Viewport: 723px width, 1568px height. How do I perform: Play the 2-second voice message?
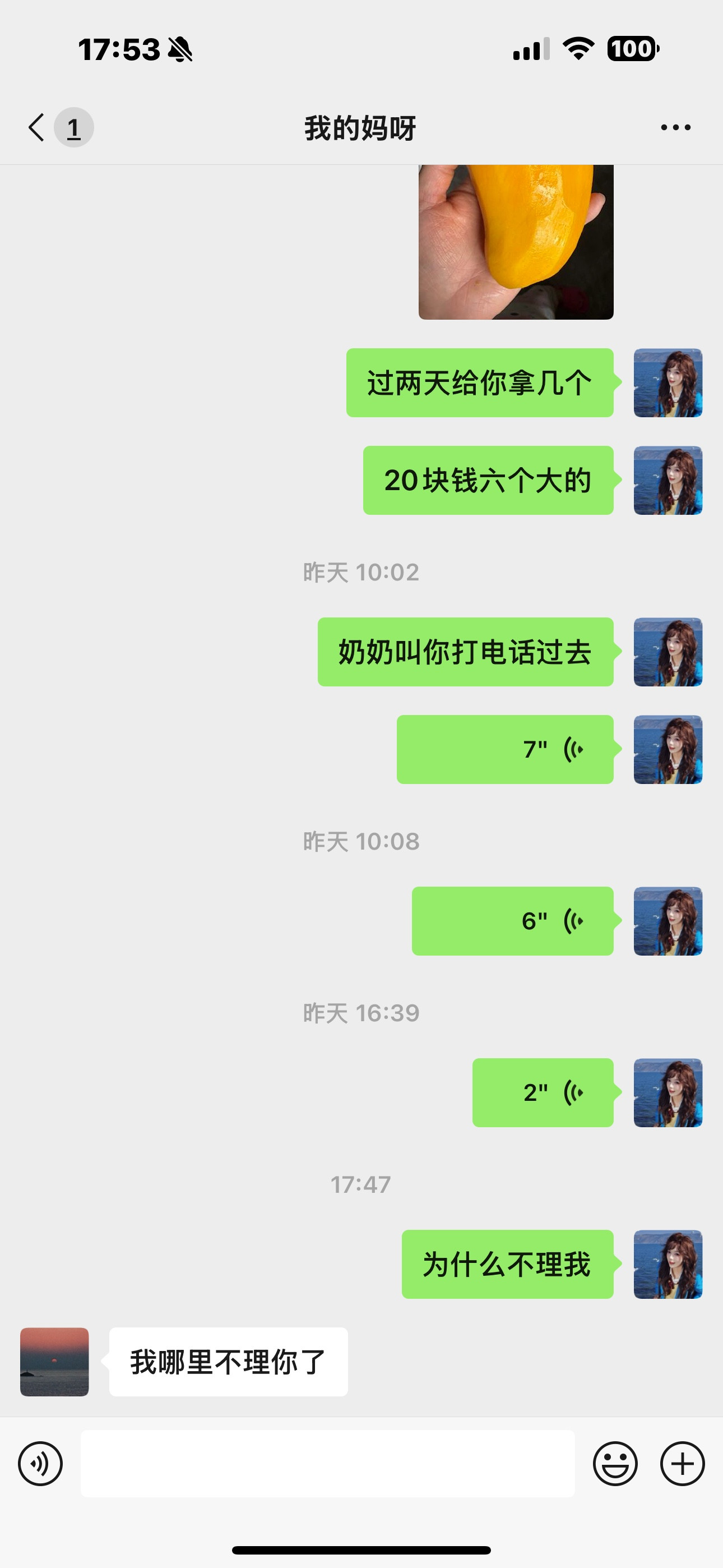click(x=541, y=1091)
